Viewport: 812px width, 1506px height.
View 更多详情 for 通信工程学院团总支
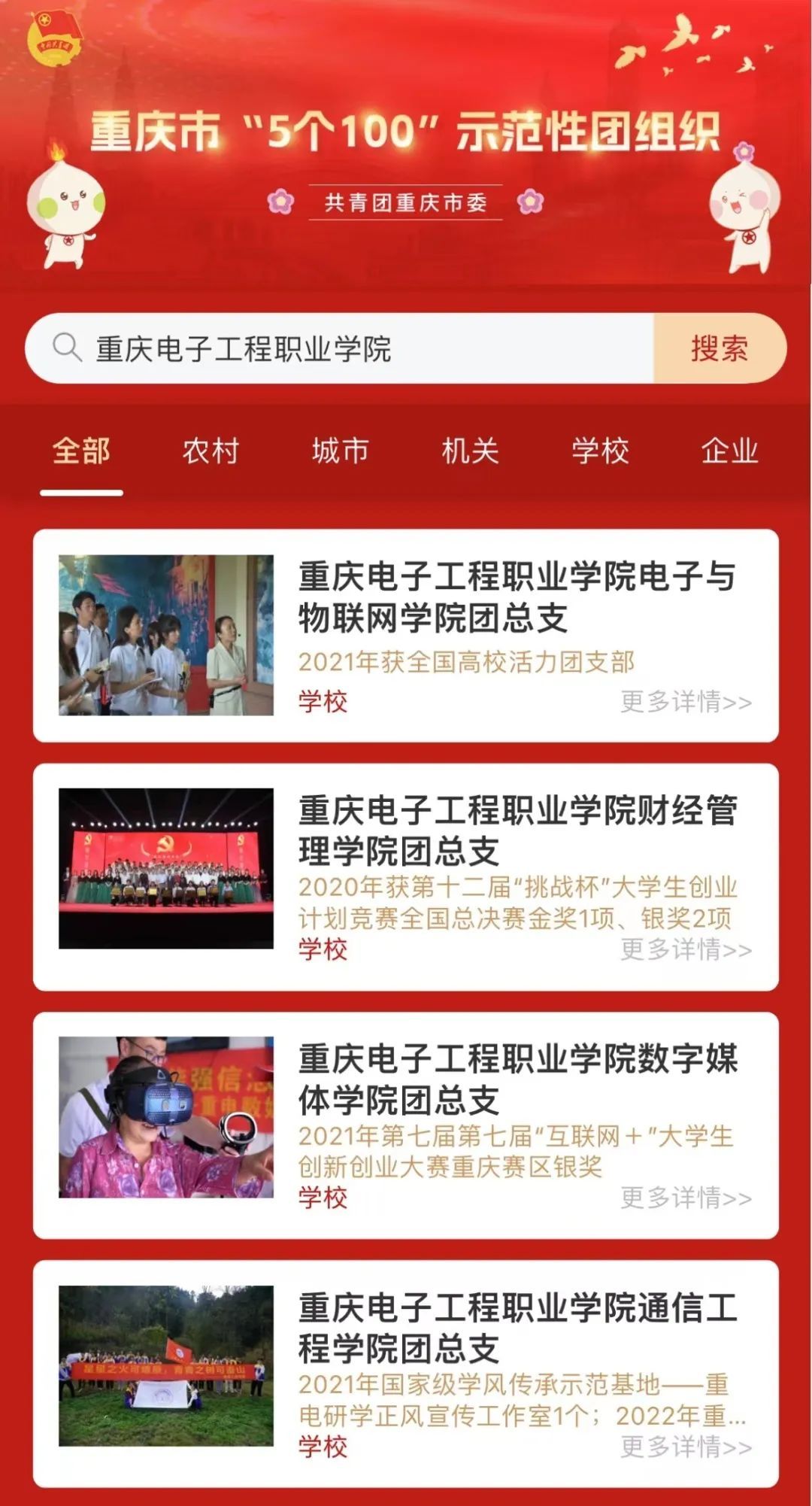(686, 1446)
